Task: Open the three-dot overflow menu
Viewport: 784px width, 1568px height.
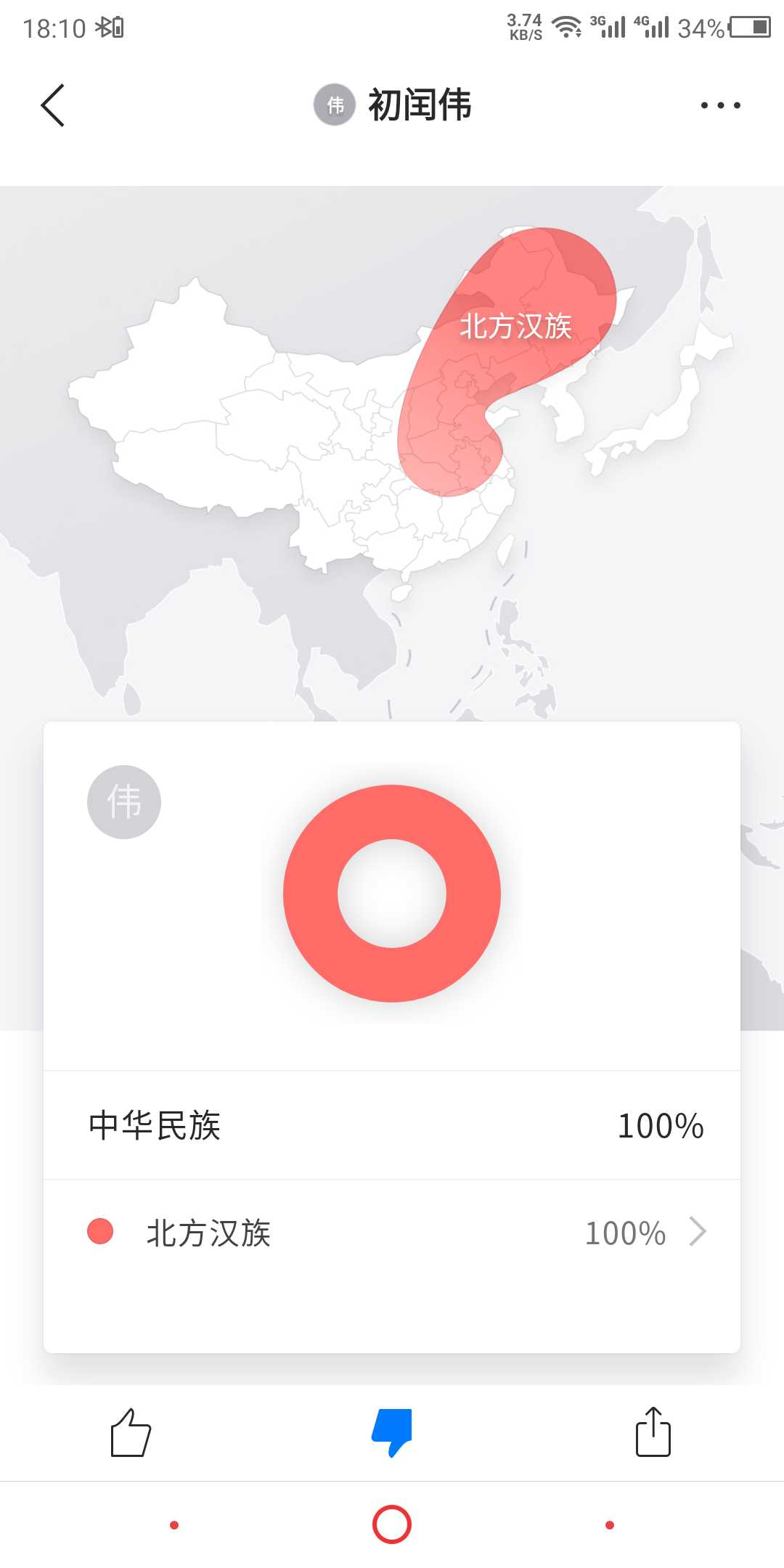Action: 720,105
